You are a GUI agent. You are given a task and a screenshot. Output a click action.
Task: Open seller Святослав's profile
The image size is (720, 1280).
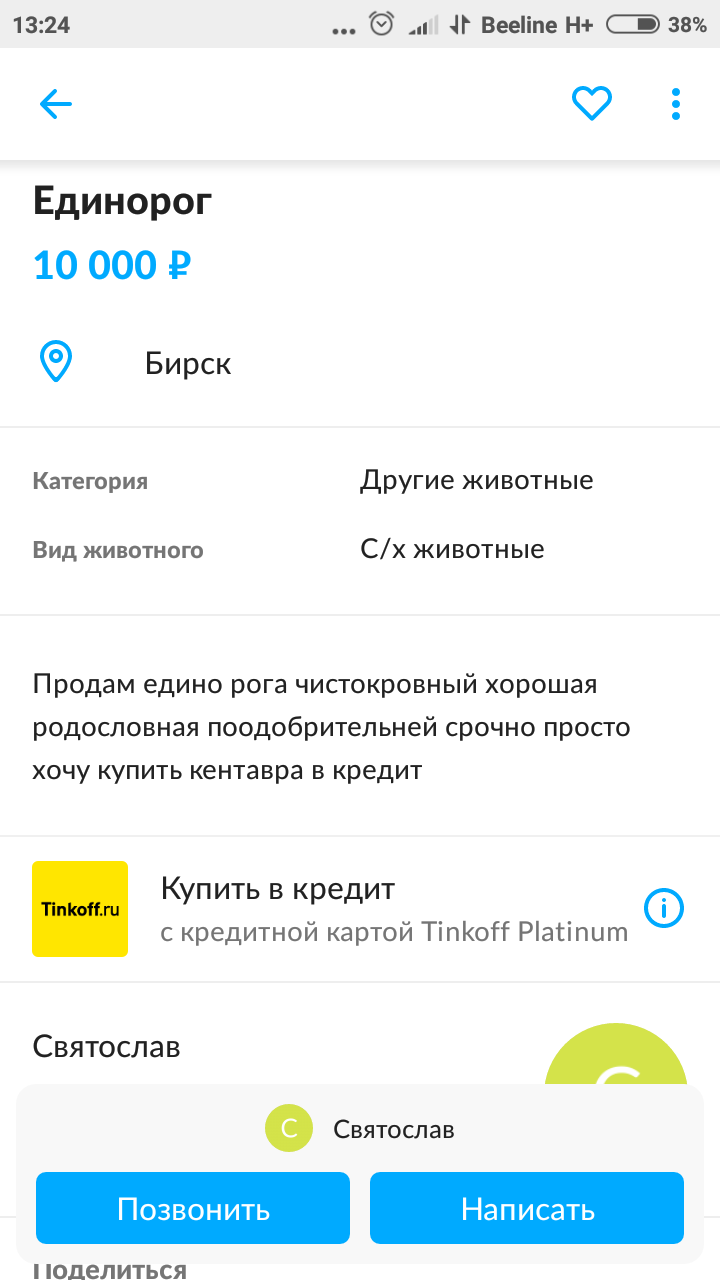(x=107, y=1047)
